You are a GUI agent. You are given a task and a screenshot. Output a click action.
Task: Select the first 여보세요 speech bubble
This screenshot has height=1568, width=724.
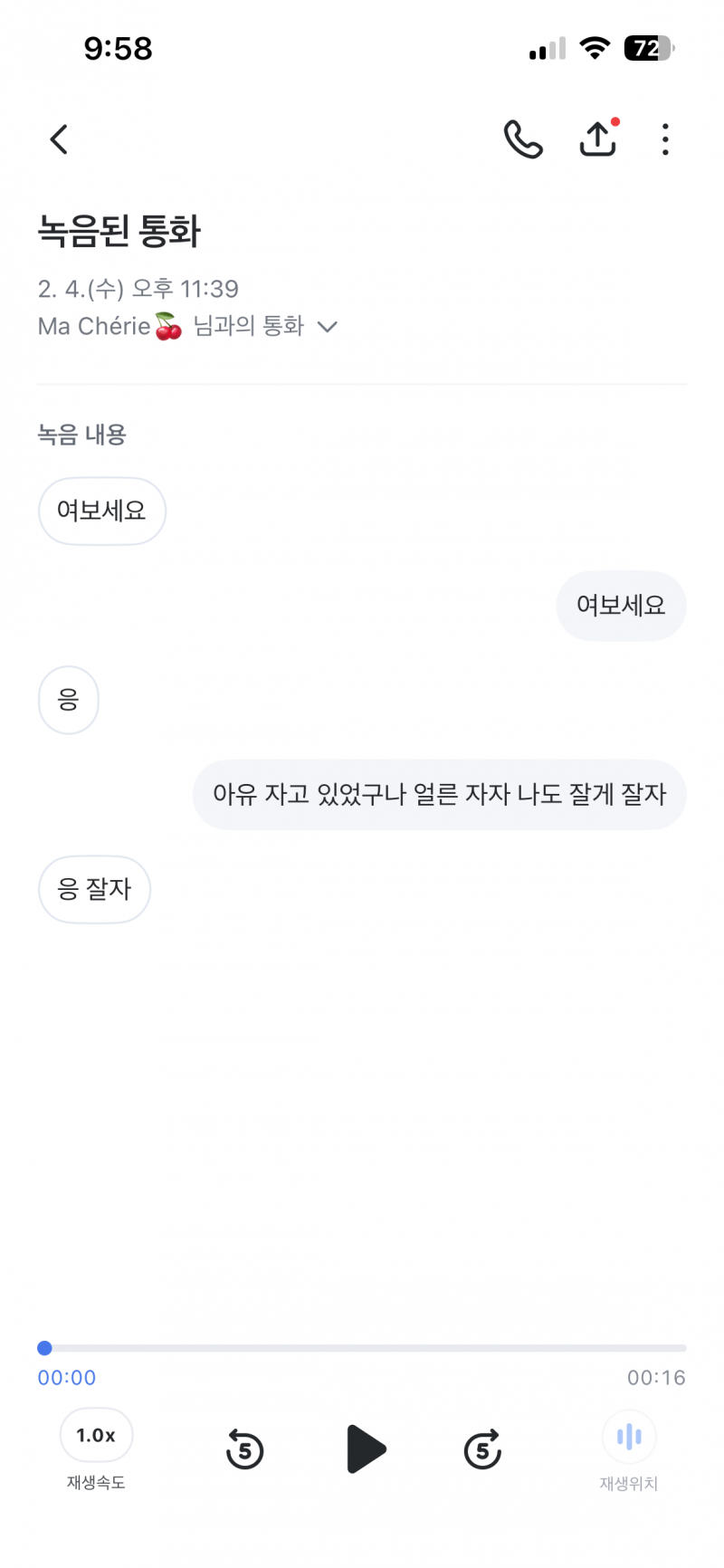(101, 511)
